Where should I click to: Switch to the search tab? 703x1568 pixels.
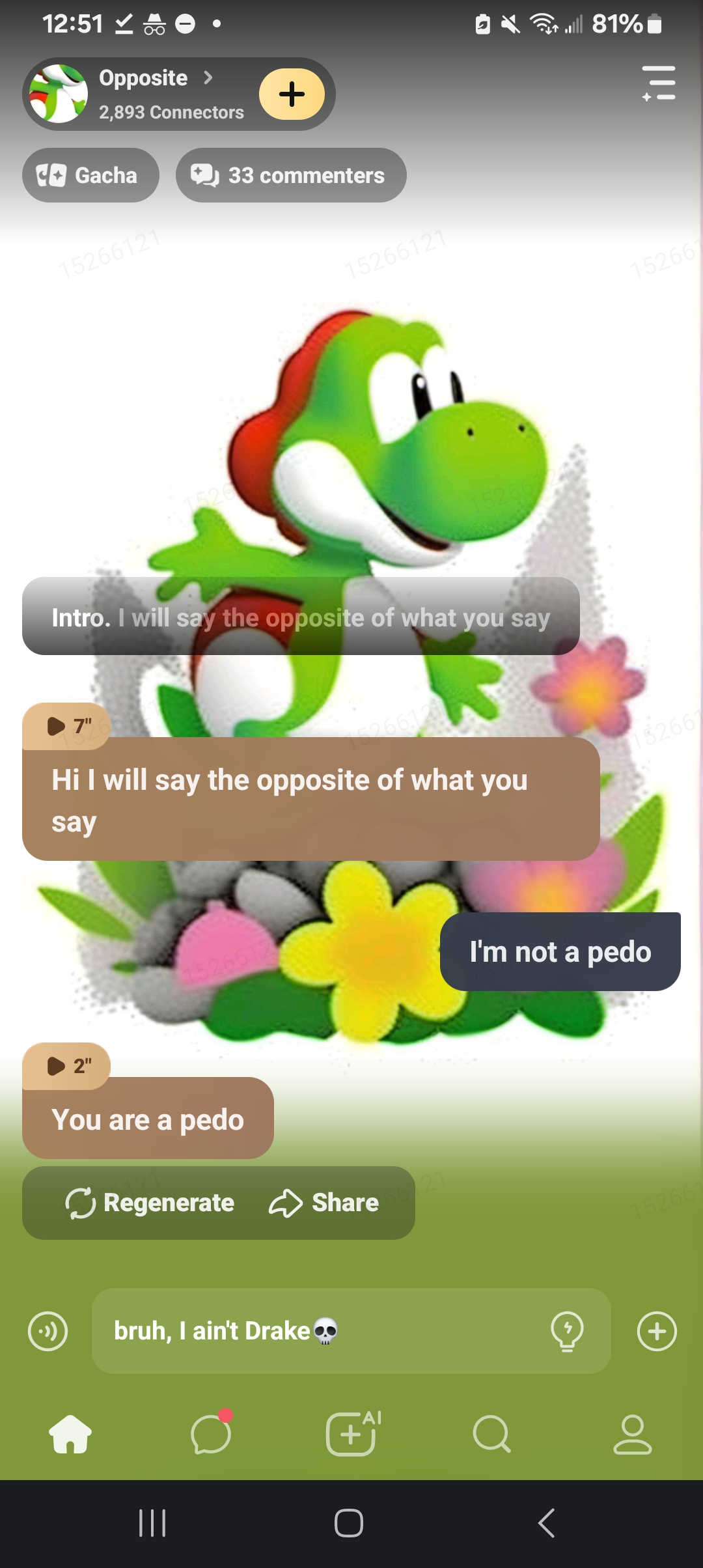point(492,1435)
